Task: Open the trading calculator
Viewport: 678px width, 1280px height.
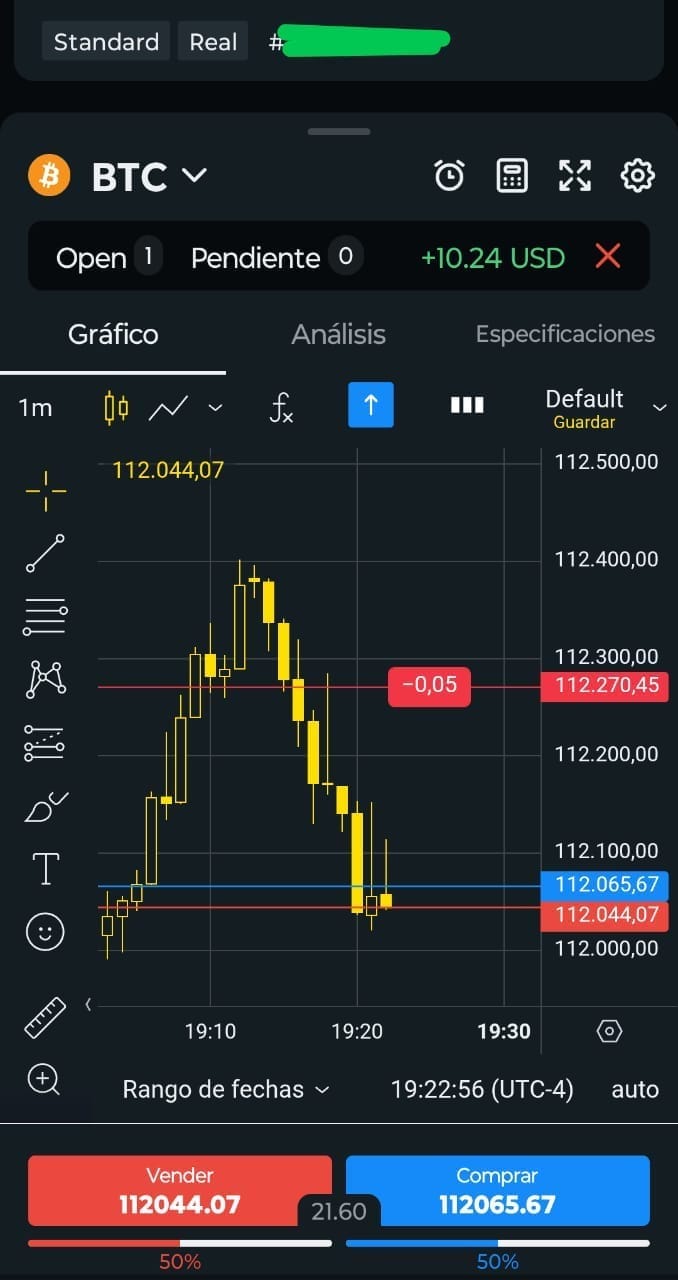Action: (512, 176)
